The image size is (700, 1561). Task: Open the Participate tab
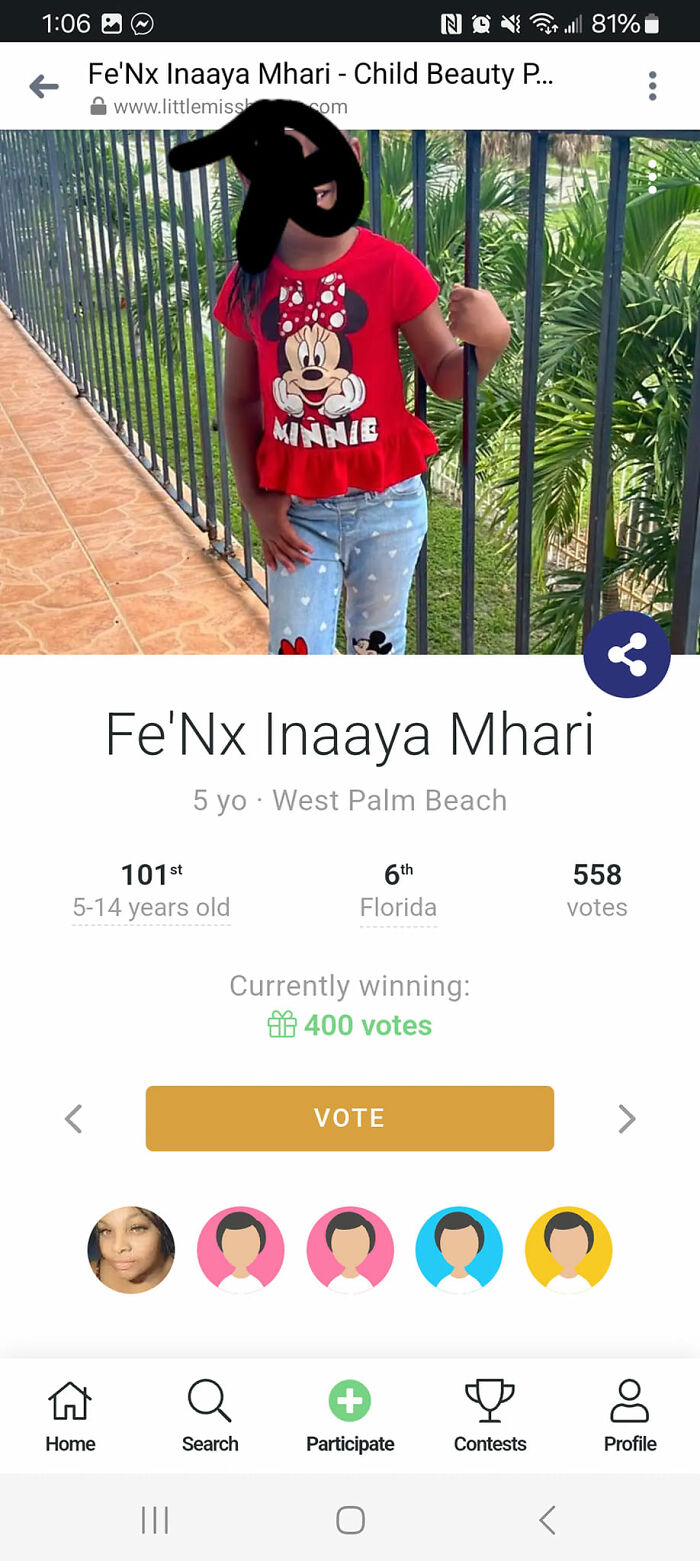pyautogui.click(x=350, y=1416)
